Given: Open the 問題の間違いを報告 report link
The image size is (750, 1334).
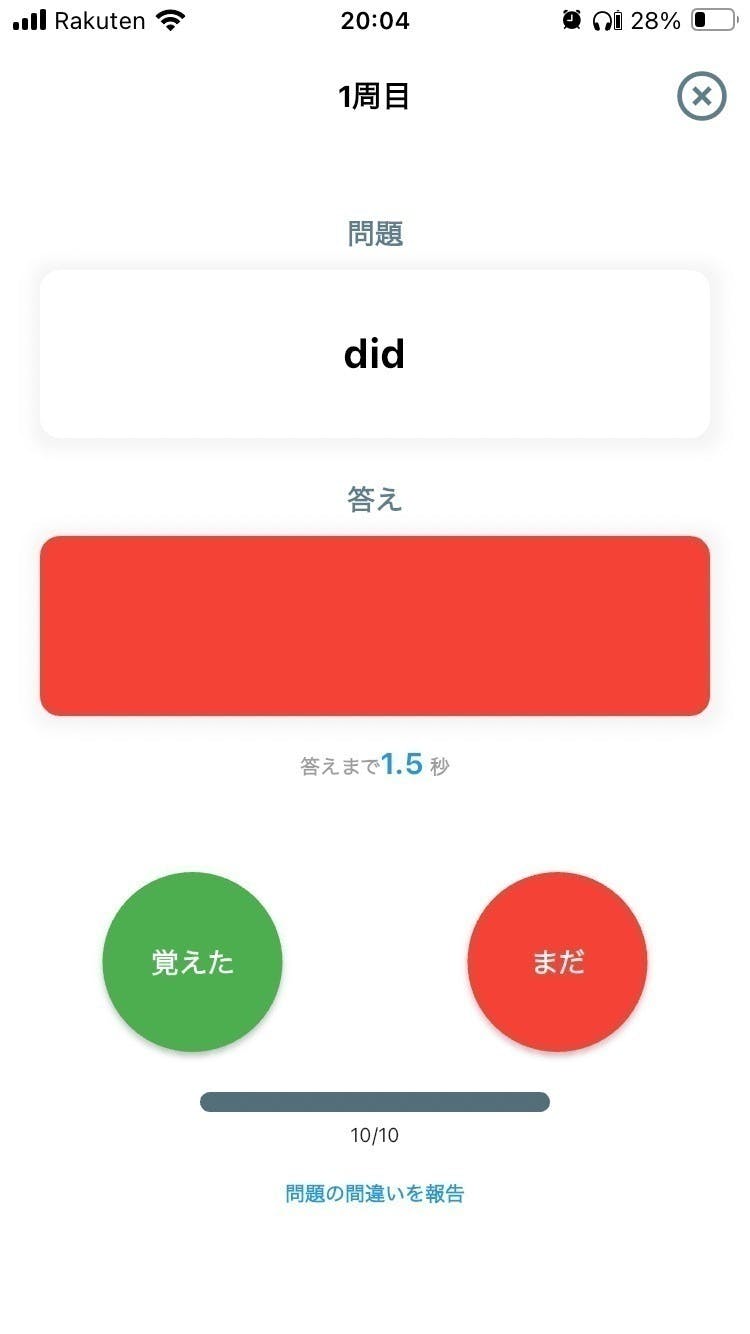Looking at the screenshot, I should tap(374, 1193).
